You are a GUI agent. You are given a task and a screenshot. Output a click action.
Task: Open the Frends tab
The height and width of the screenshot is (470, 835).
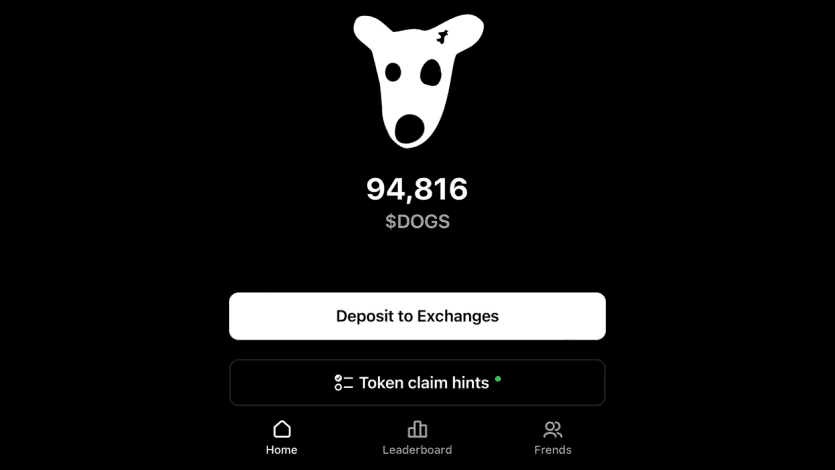(552, 438)
